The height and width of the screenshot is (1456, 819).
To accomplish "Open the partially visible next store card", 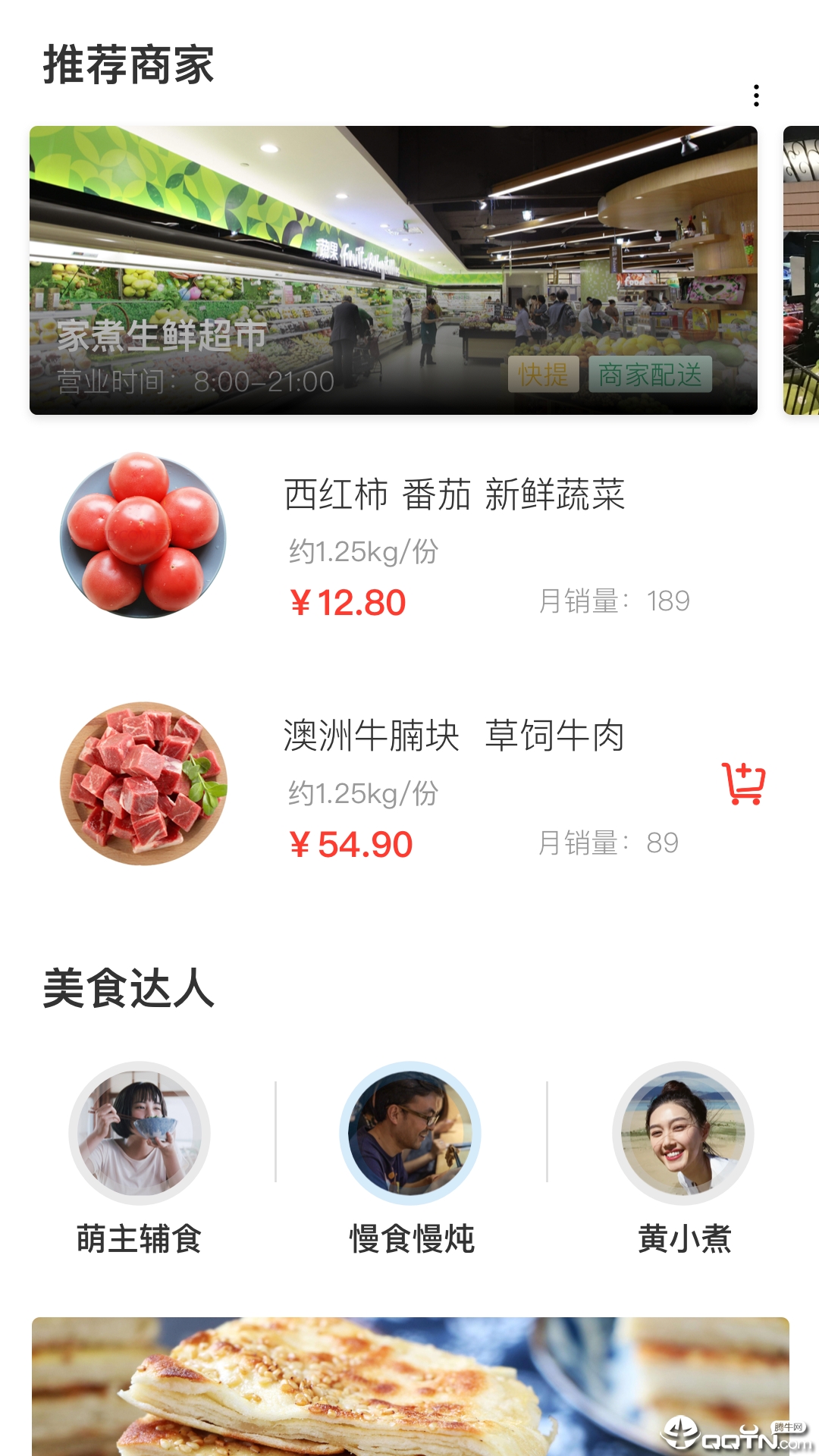I will 800,269.
